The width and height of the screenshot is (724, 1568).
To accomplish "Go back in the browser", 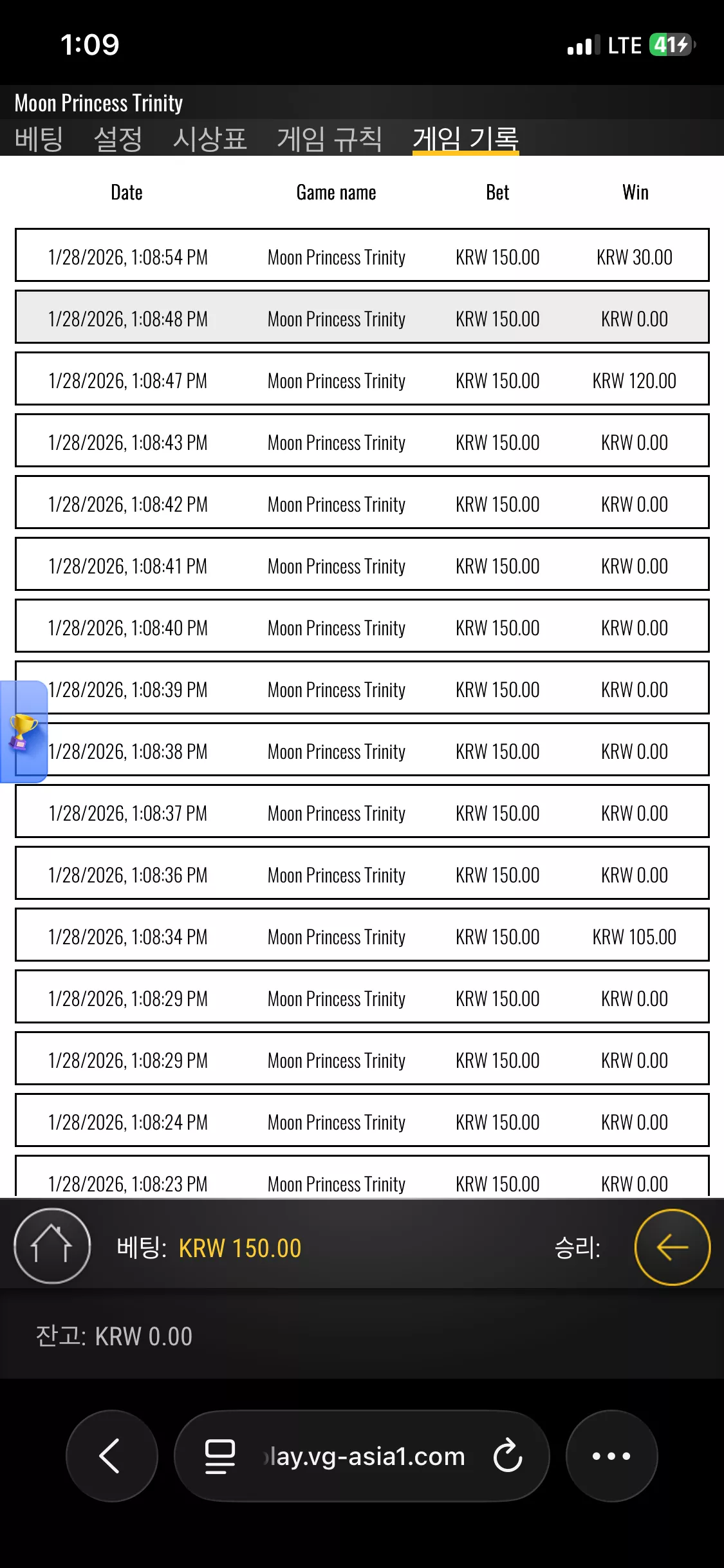I will pos(112,1455).
